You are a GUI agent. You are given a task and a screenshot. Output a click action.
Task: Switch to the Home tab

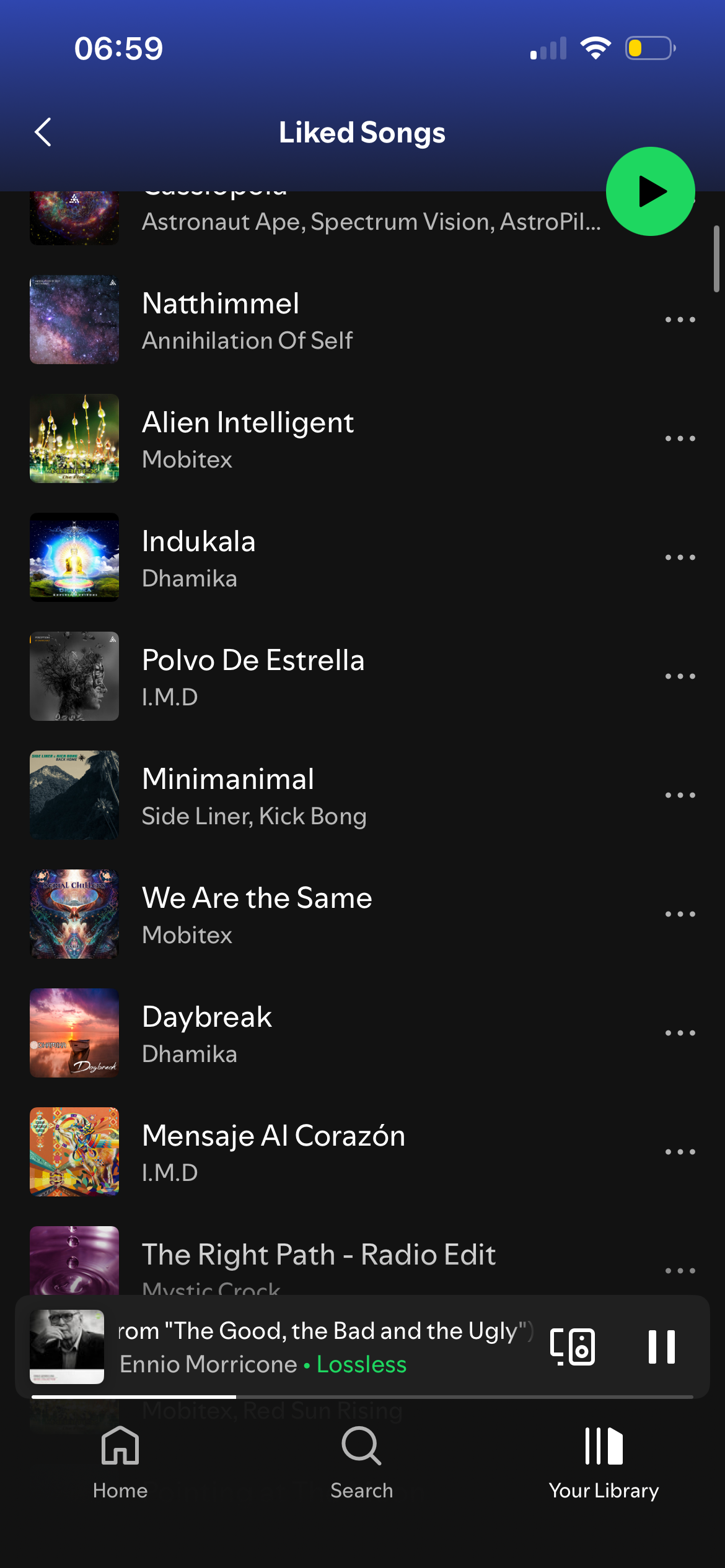120,1461
